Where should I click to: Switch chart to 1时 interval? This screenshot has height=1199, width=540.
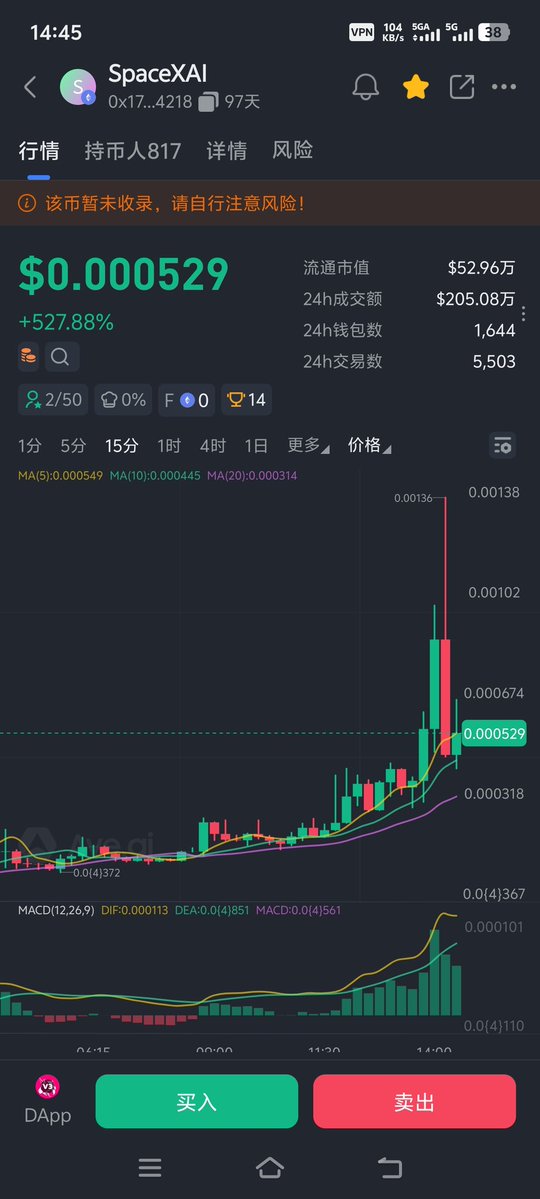[168, 445]
